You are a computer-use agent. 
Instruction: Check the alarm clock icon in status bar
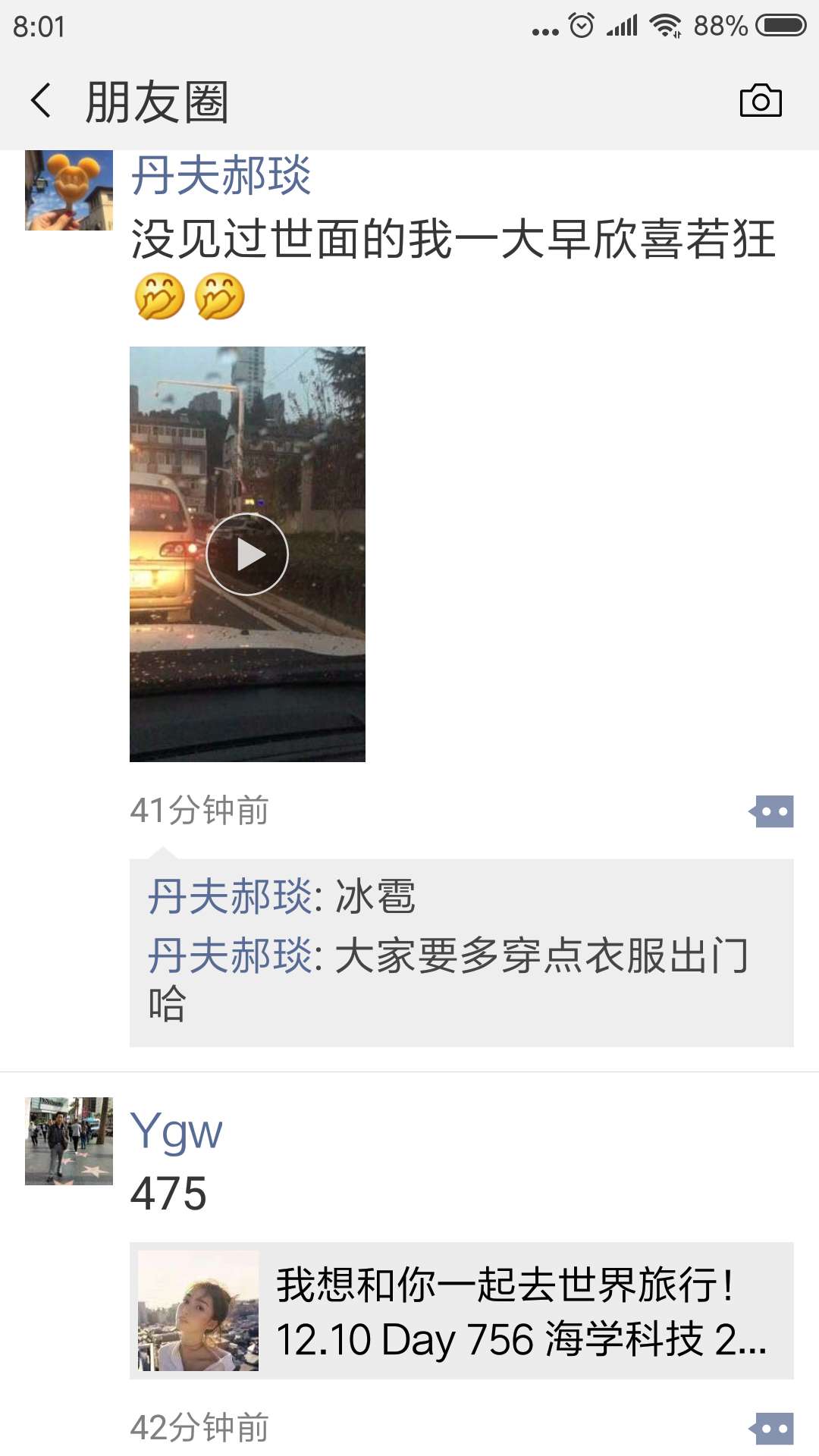point(581,24)
